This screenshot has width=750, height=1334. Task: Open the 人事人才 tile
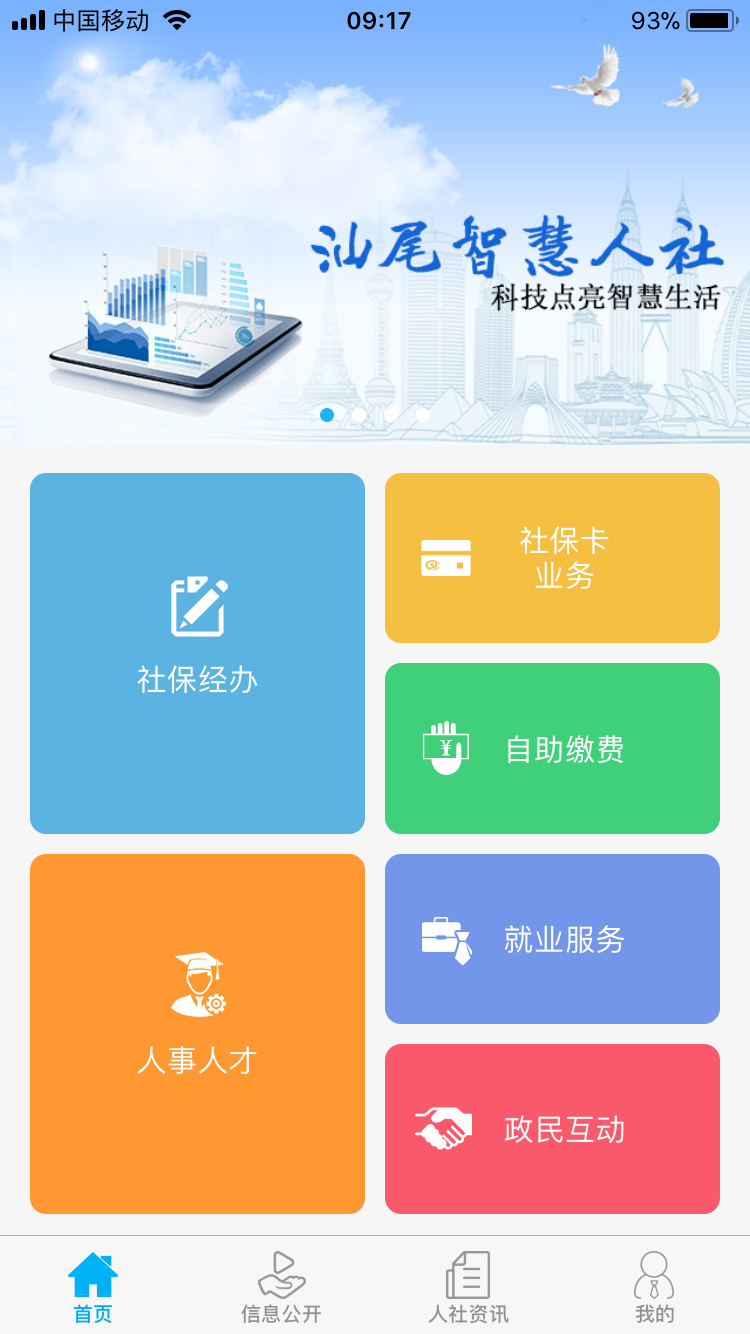(x=197, y=1033)
